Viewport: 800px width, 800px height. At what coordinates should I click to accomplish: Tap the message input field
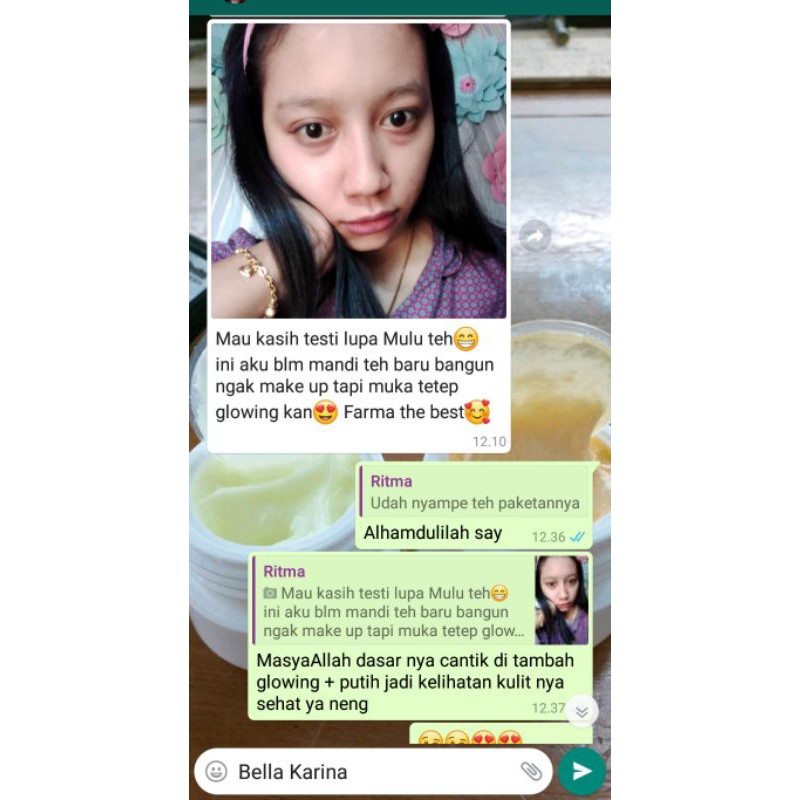pos(370,771)
